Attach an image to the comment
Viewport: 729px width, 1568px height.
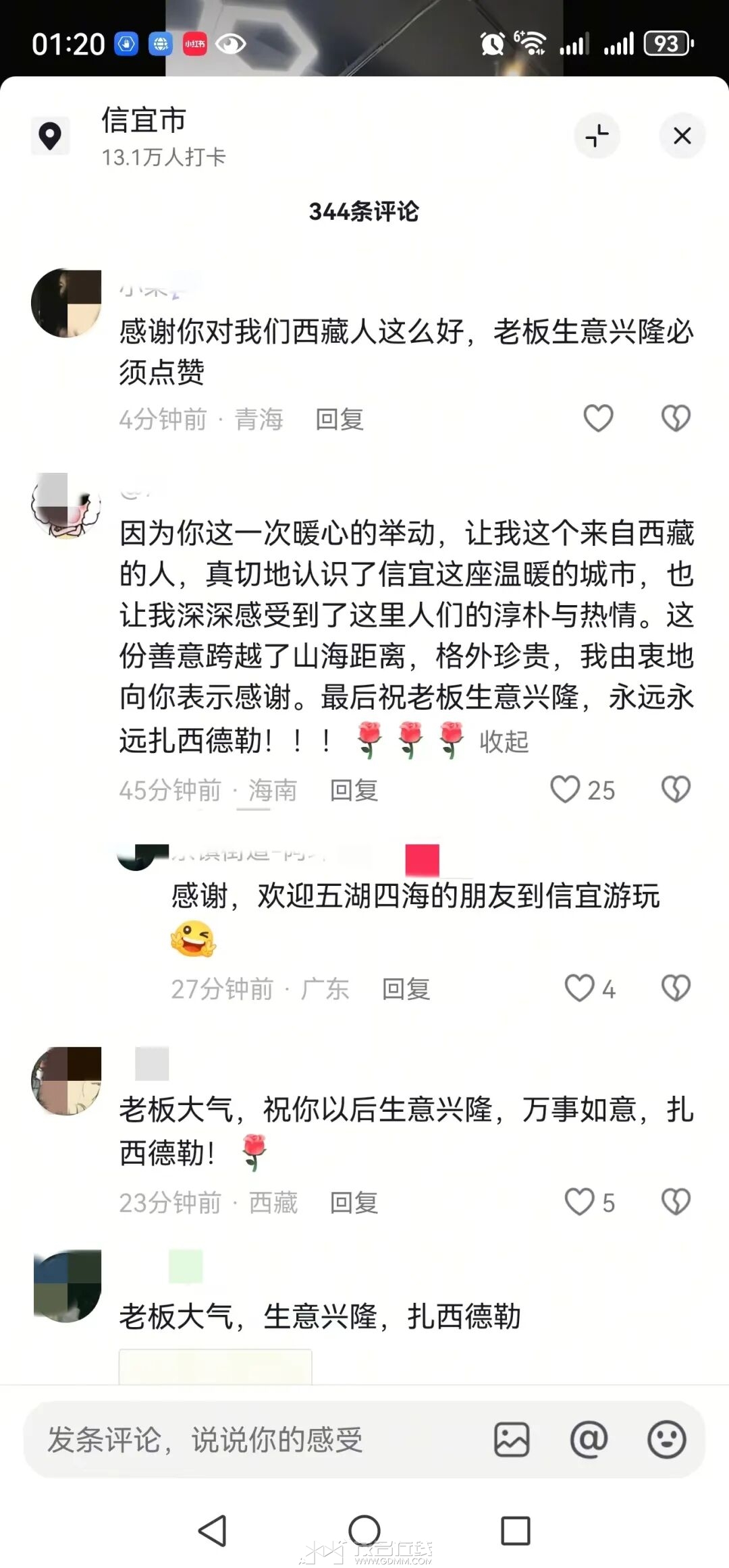coord(512,1440)
